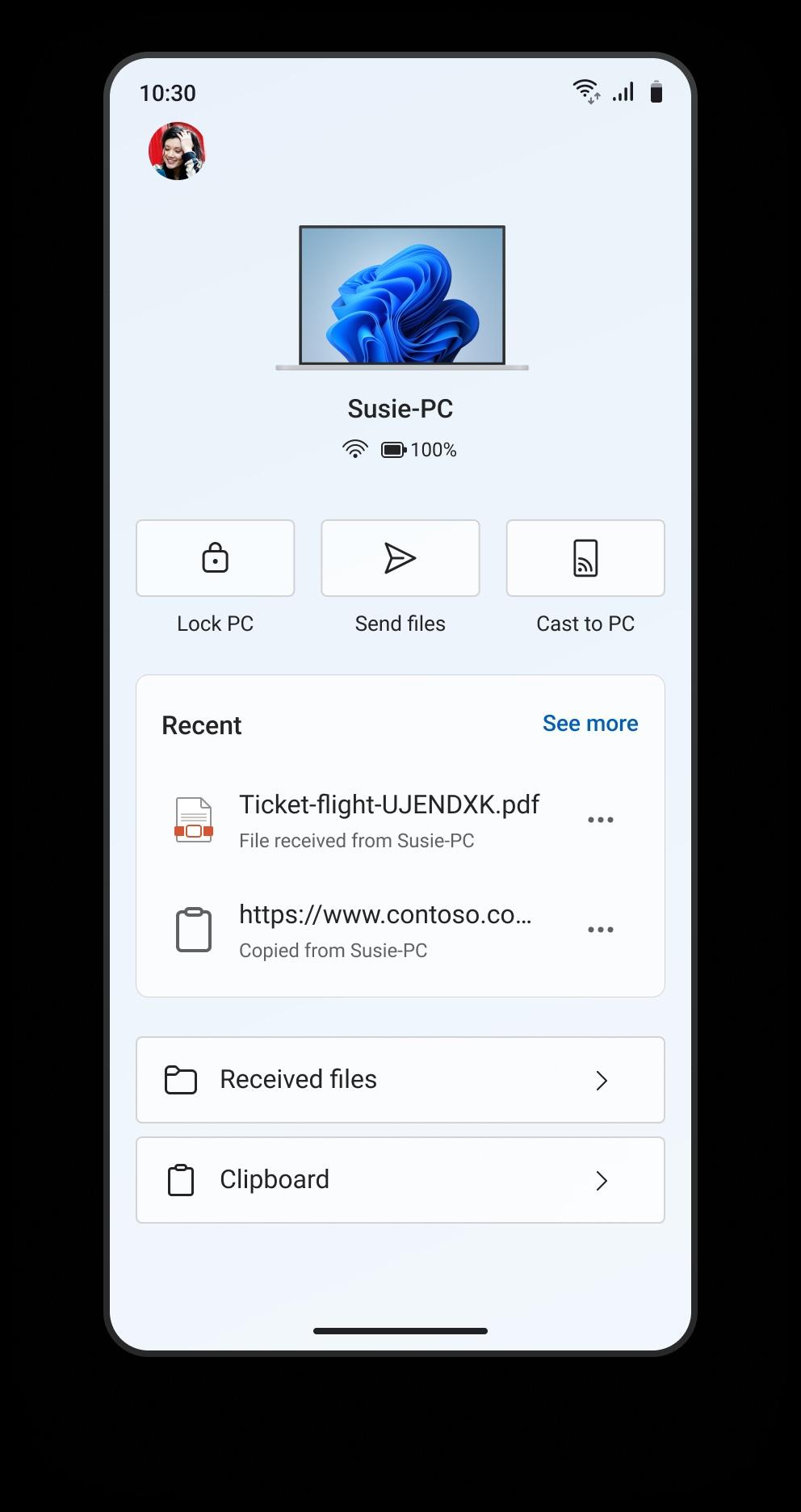Open the copied contoso.com link item

(x=384, y=930)
